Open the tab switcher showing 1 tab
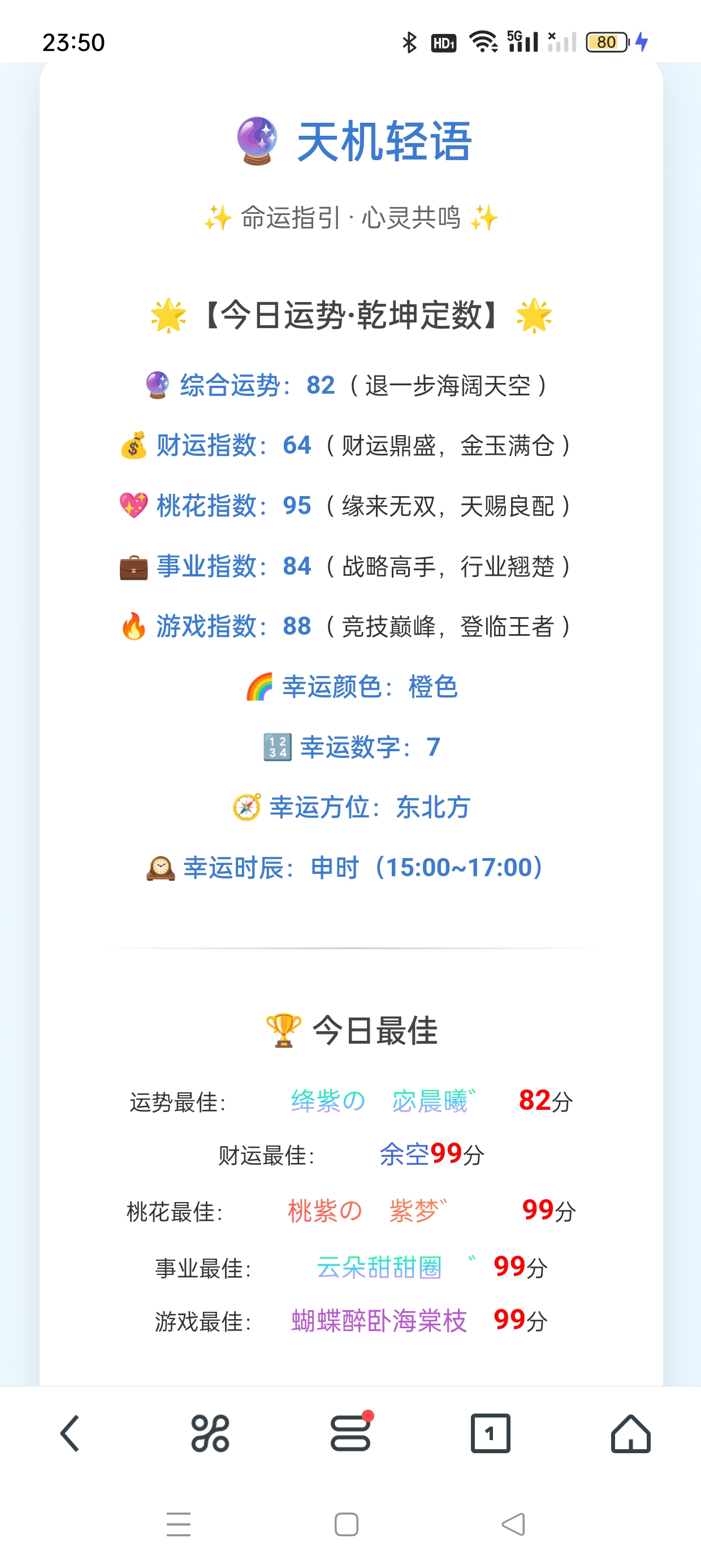 491,1433
